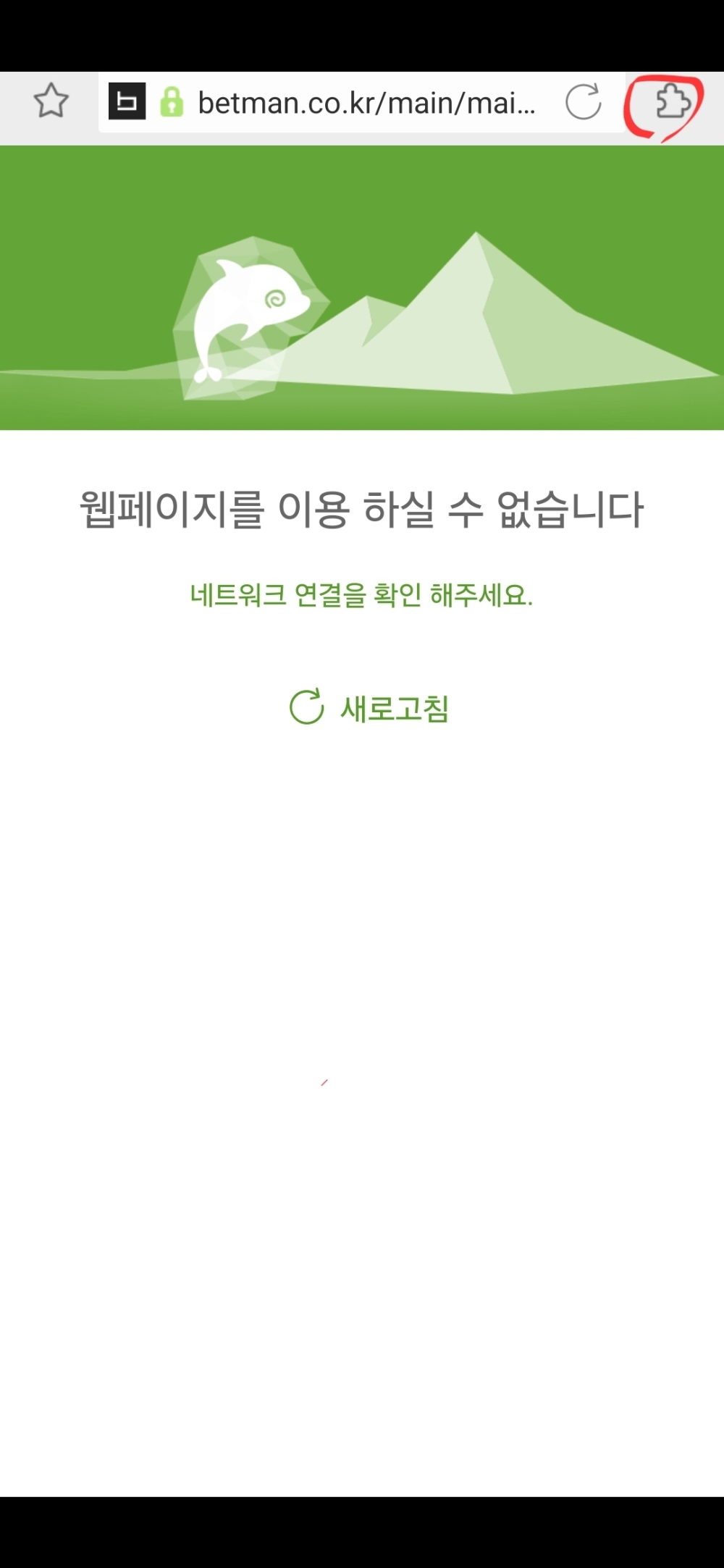Screen dimensions: 724x1568
Task: Open the extensions puzzle icon
Action: click(x=673, y=101)
